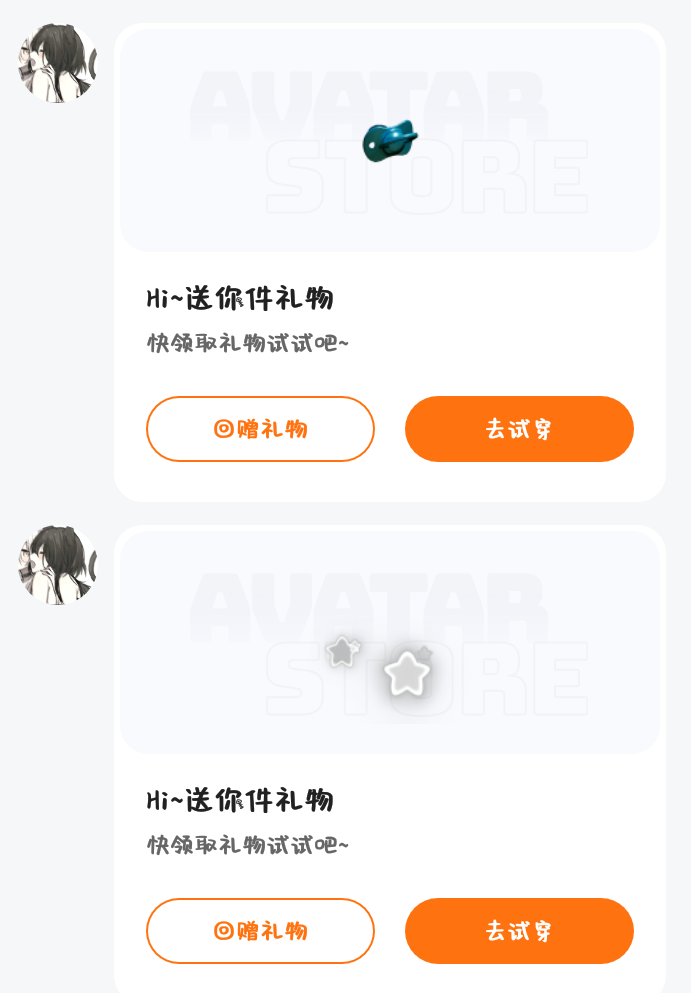
Task: Tap 赠礼物 on the pacifier gift card
Action: tap(260, 429)
